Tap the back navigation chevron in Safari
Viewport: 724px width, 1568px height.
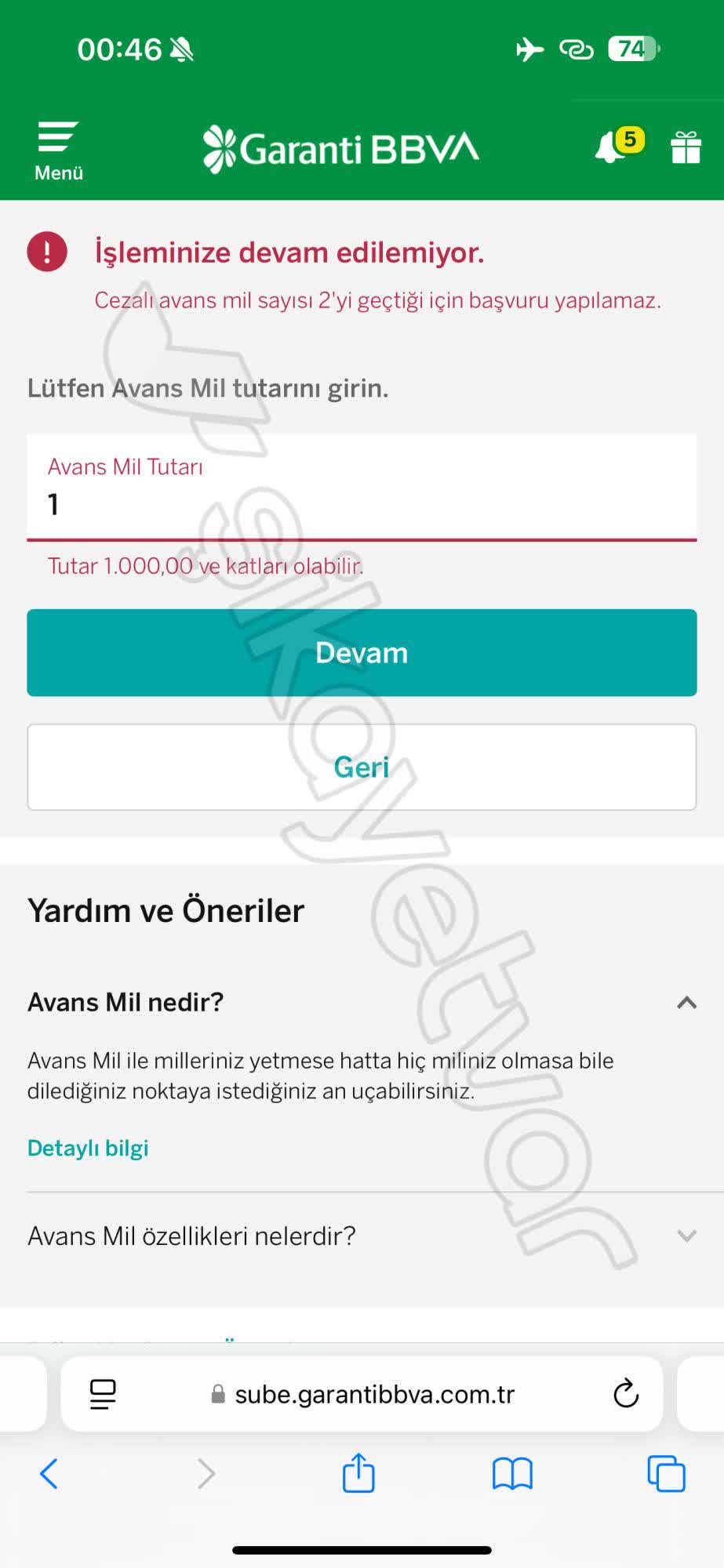(x=49, y=1474)
